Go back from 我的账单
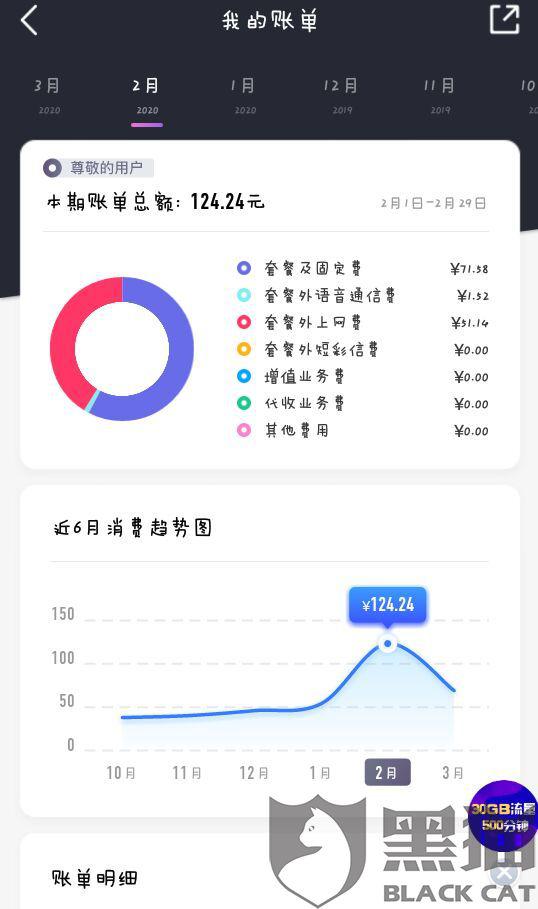538x909 pixels. coord(29,21)
